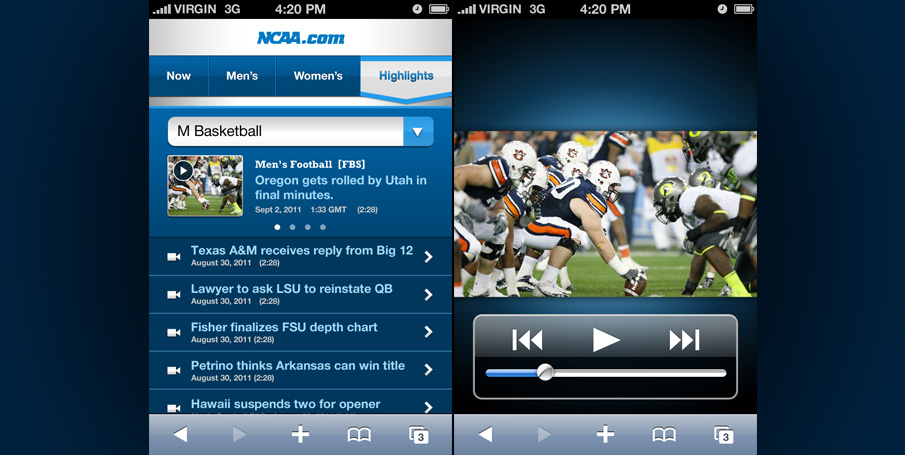Tap the play button in video controls
This screenshot has height=455, width=905.
pyautogui.click(x=606, y=340)
